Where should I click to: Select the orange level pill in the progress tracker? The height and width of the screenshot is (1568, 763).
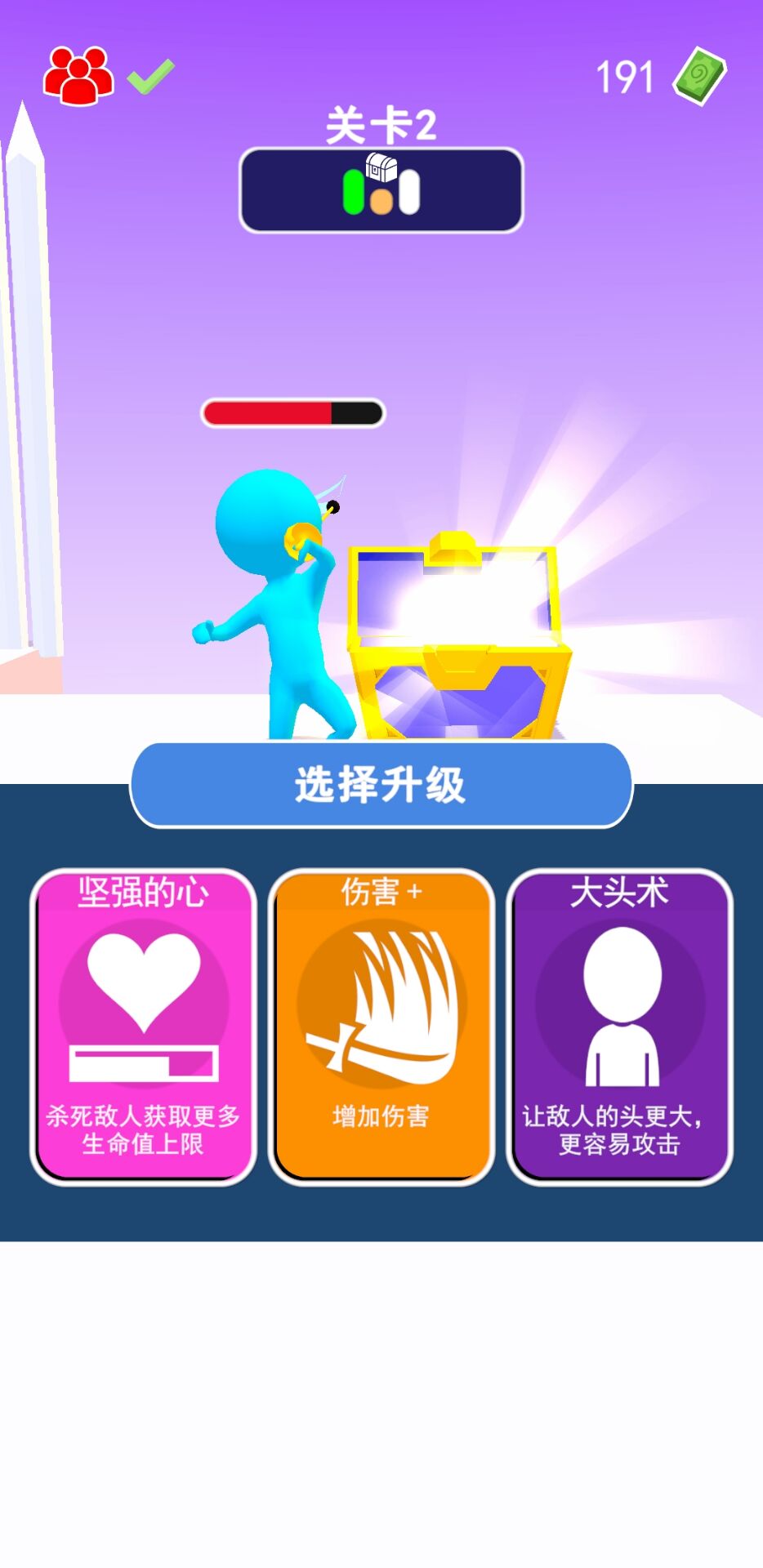[x=381, y=203]
